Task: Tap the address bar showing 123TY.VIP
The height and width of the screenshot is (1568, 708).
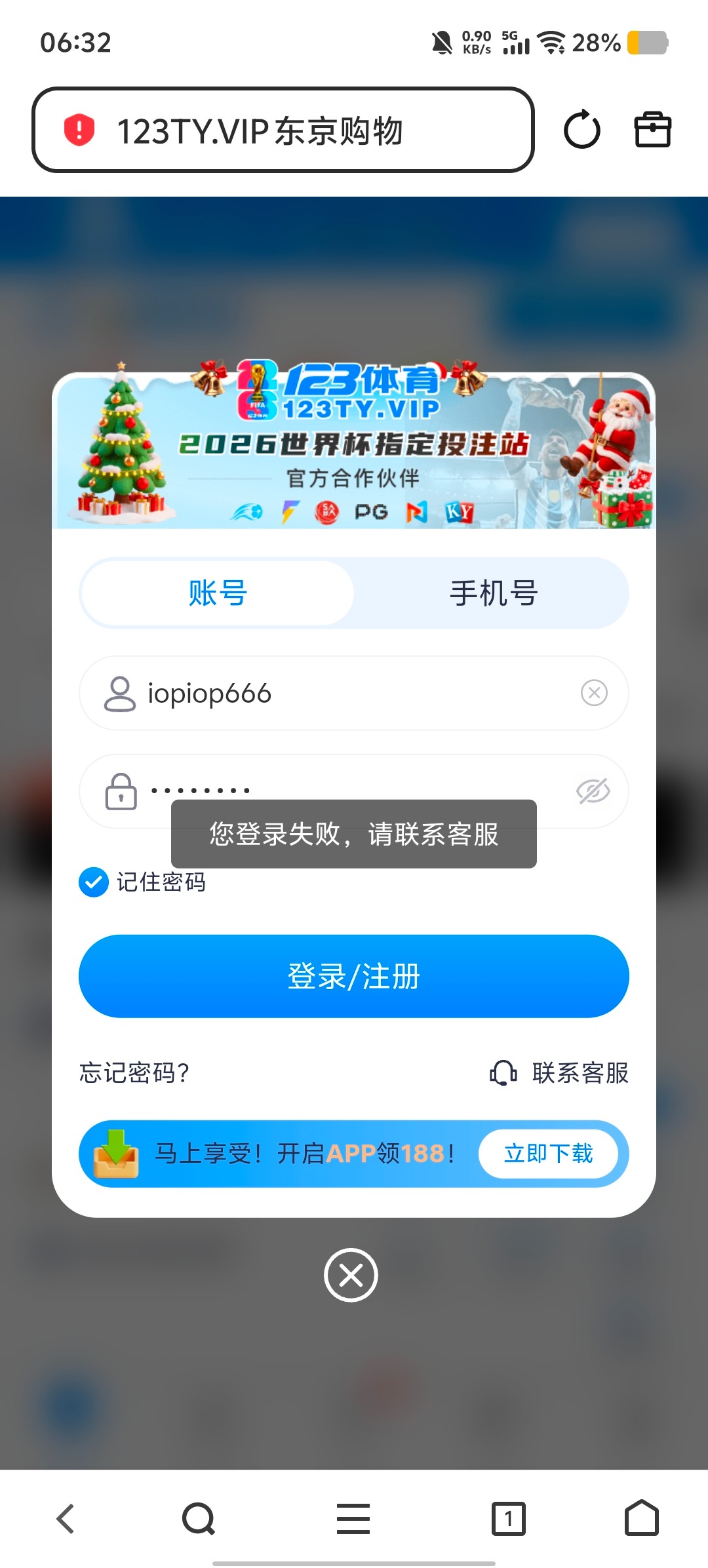Action: pos(283,130)
